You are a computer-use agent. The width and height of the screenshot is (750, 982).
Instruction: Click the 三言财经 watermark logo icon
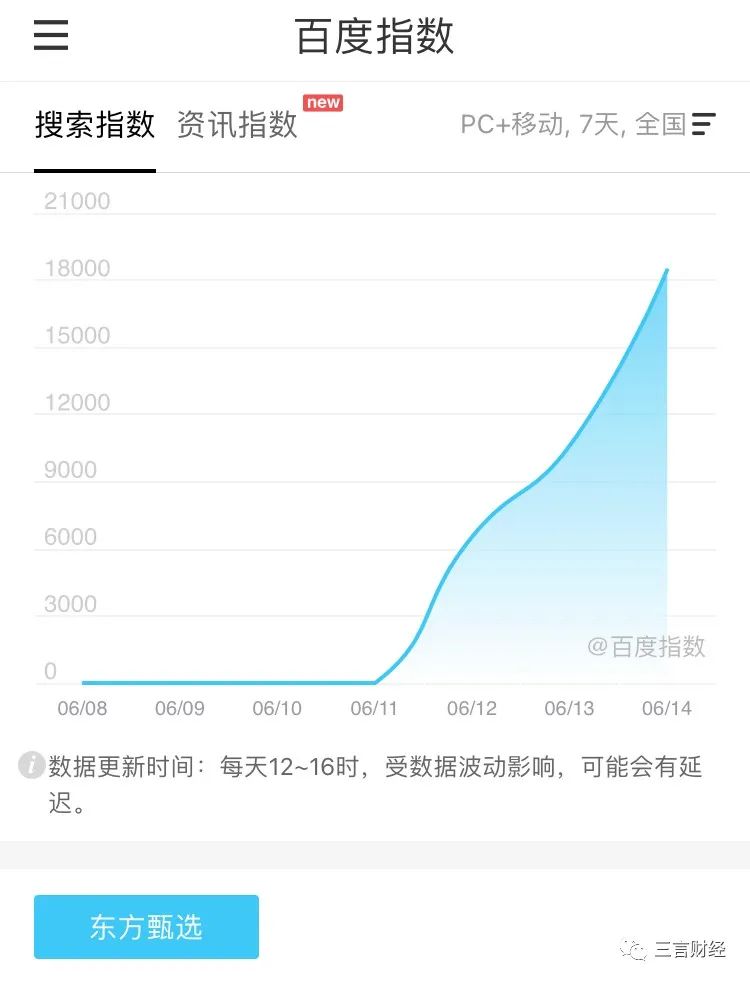(x=630, y=948)
